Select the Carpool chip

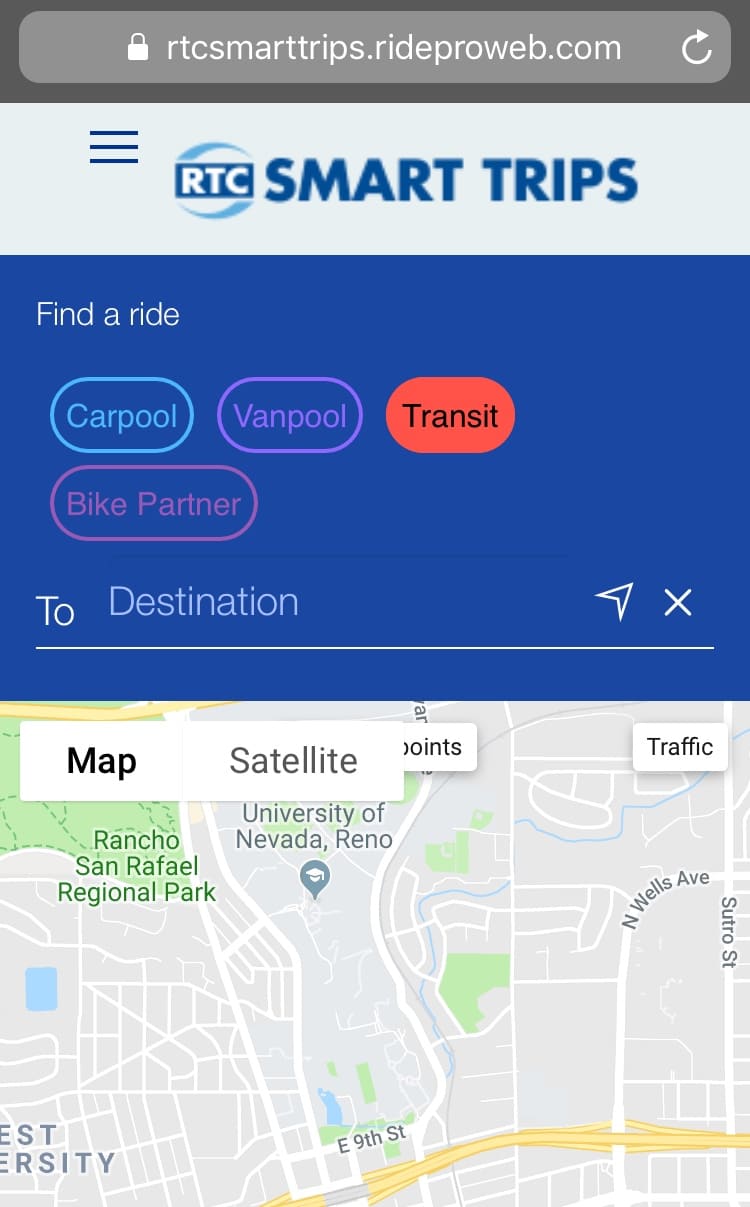121,415
